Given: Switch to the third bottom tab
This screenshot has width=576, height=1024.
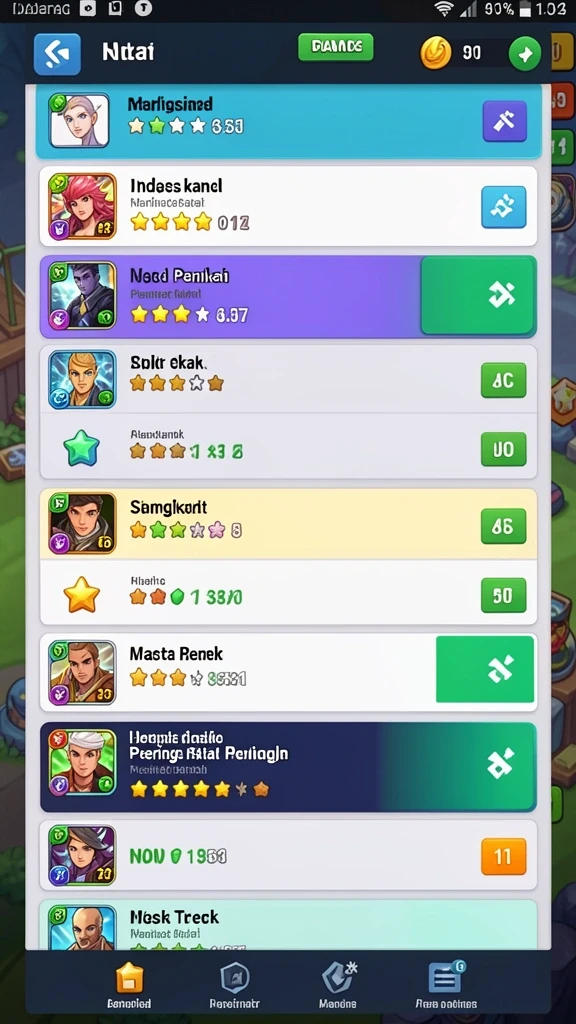Looking at the screenshot, I should (338, 985).
